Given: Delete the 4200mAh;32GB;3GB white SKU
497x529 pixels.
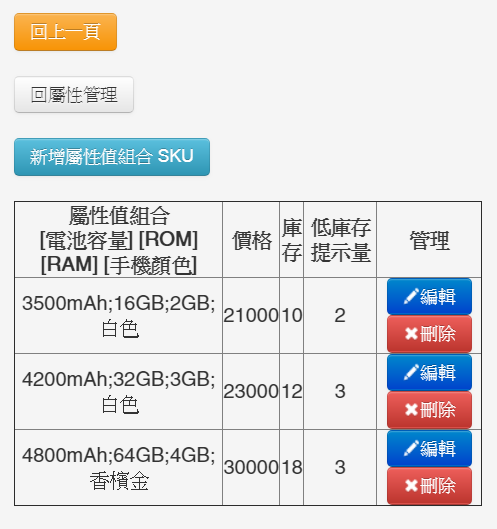Looking at the screenshot, I should click(429, 410).
